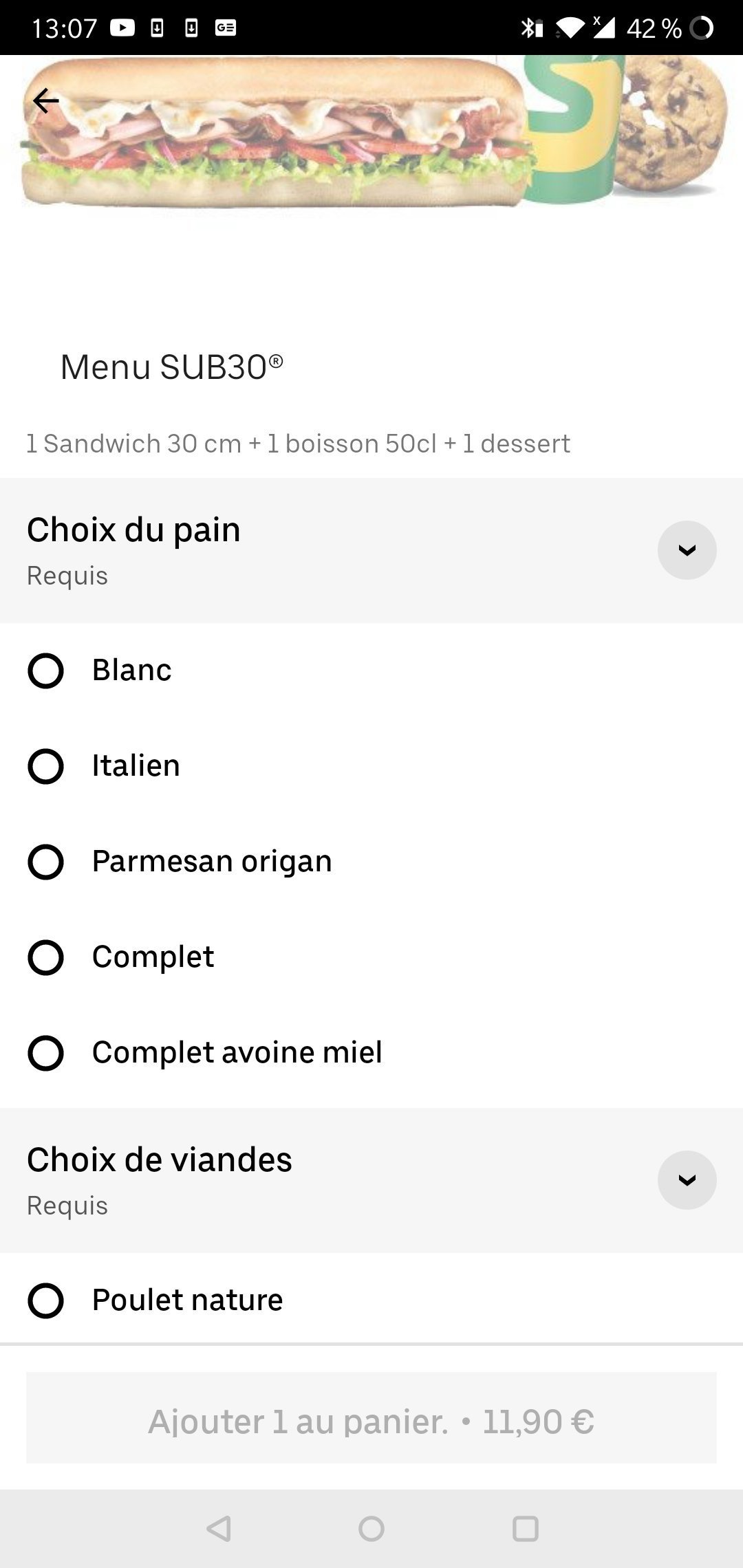Tap the system home button

(x=371, y=1529)
